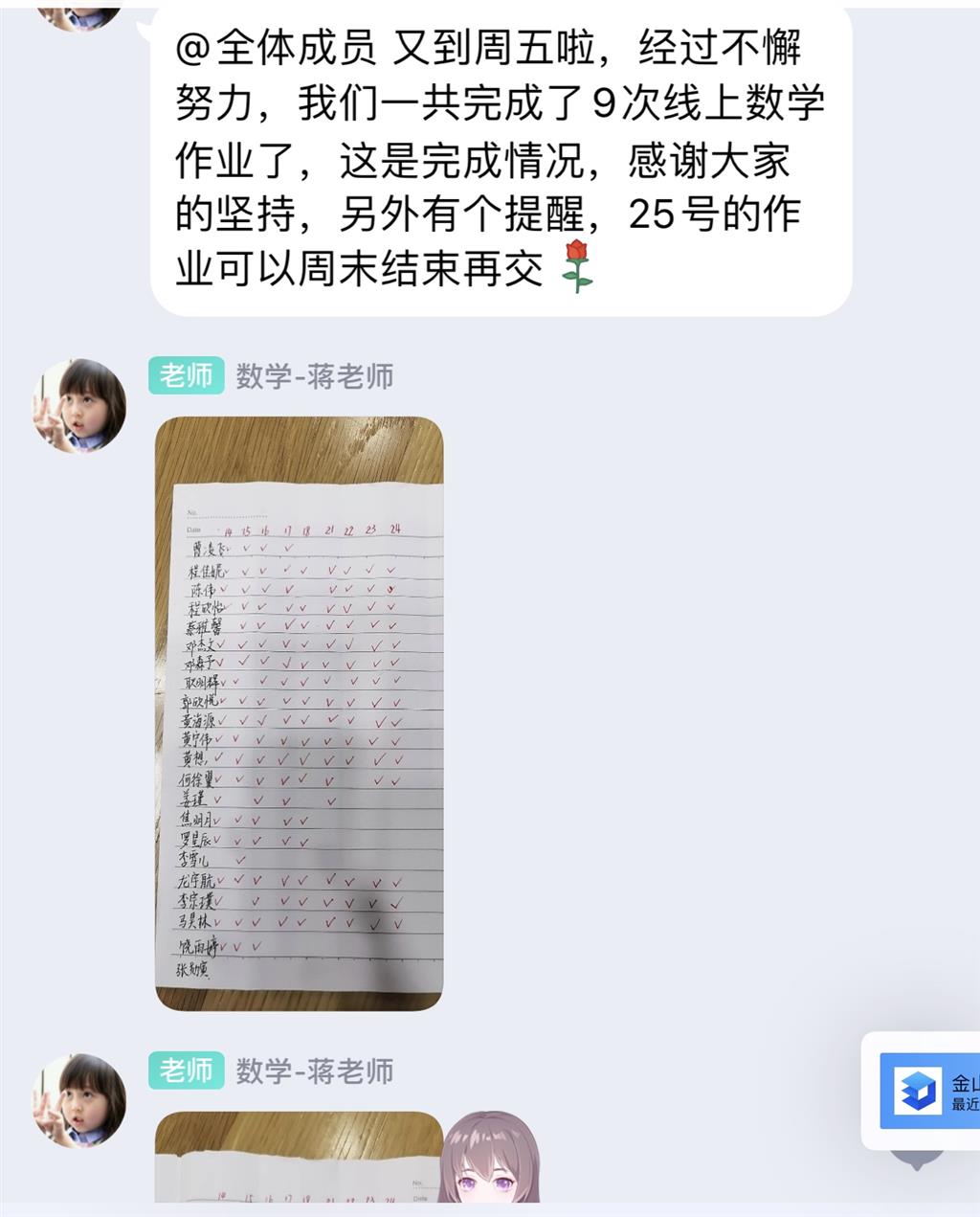Open the floating 金山 document card
Image resolution: width=980 pixels, height=1217 pixels.
(929, 1092)
